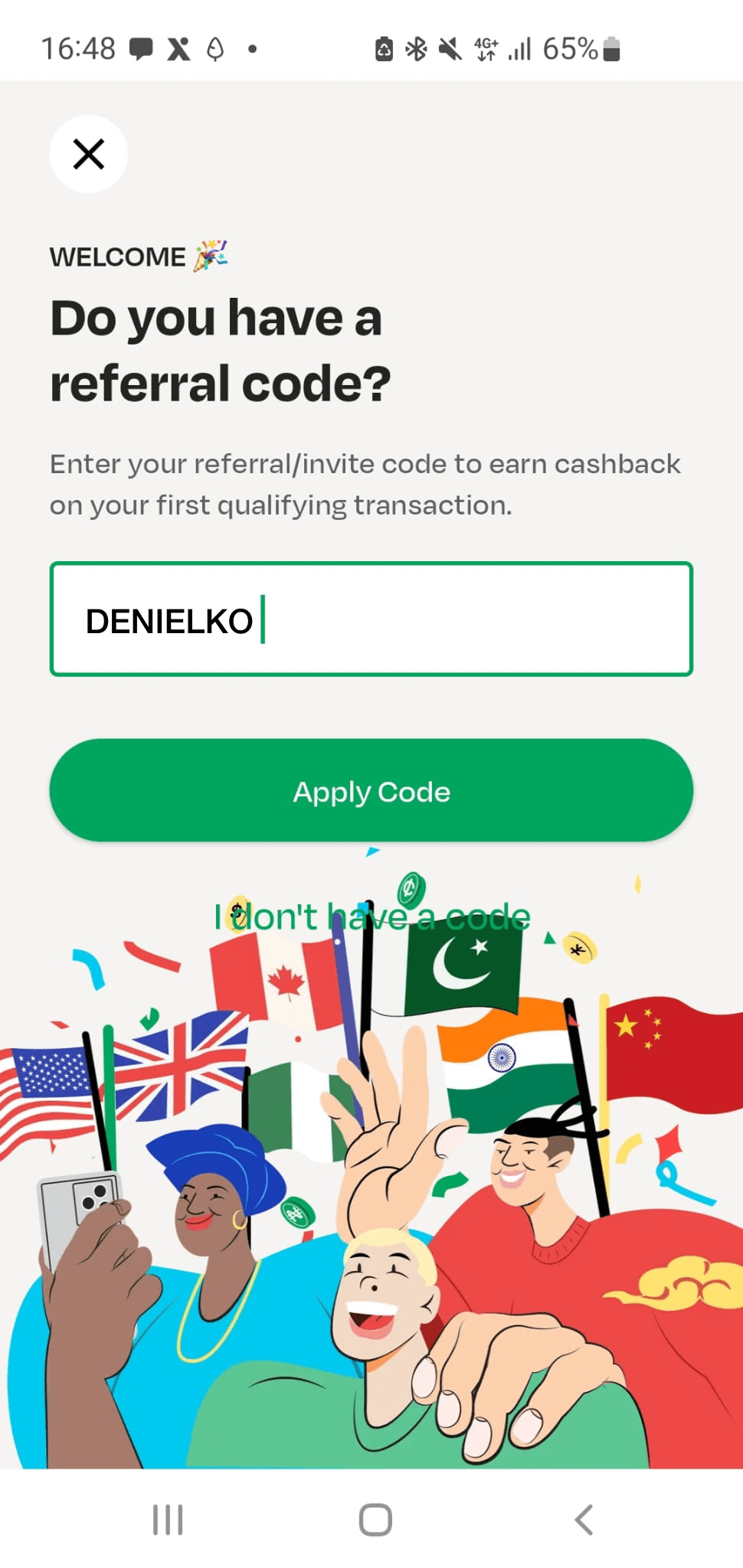743x1568 pixels.
Task: Dismiss the referral screen with the X button
Action: pyautogui.click(x=88, y=154)
